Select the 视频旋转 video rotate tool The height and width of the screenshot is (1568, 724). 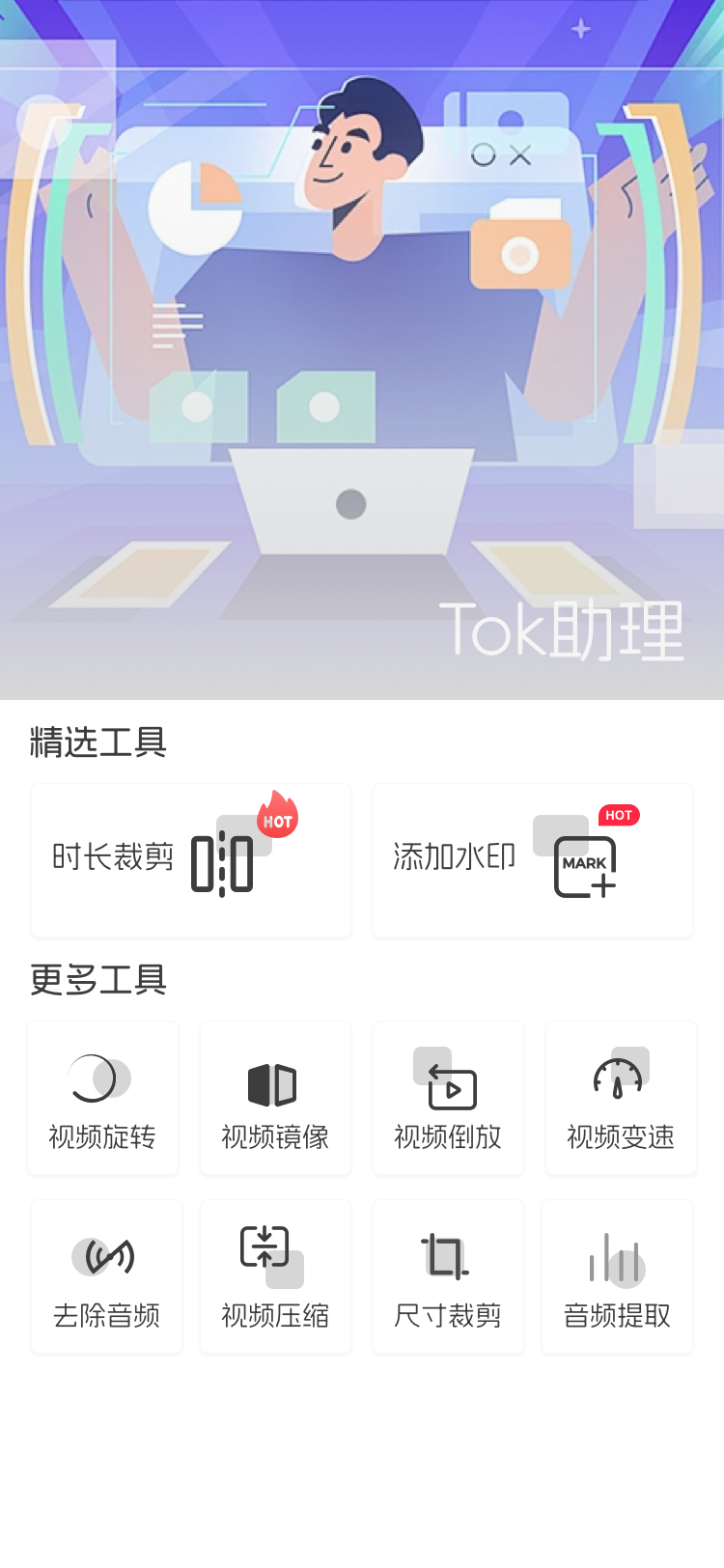coord(103,1099)
